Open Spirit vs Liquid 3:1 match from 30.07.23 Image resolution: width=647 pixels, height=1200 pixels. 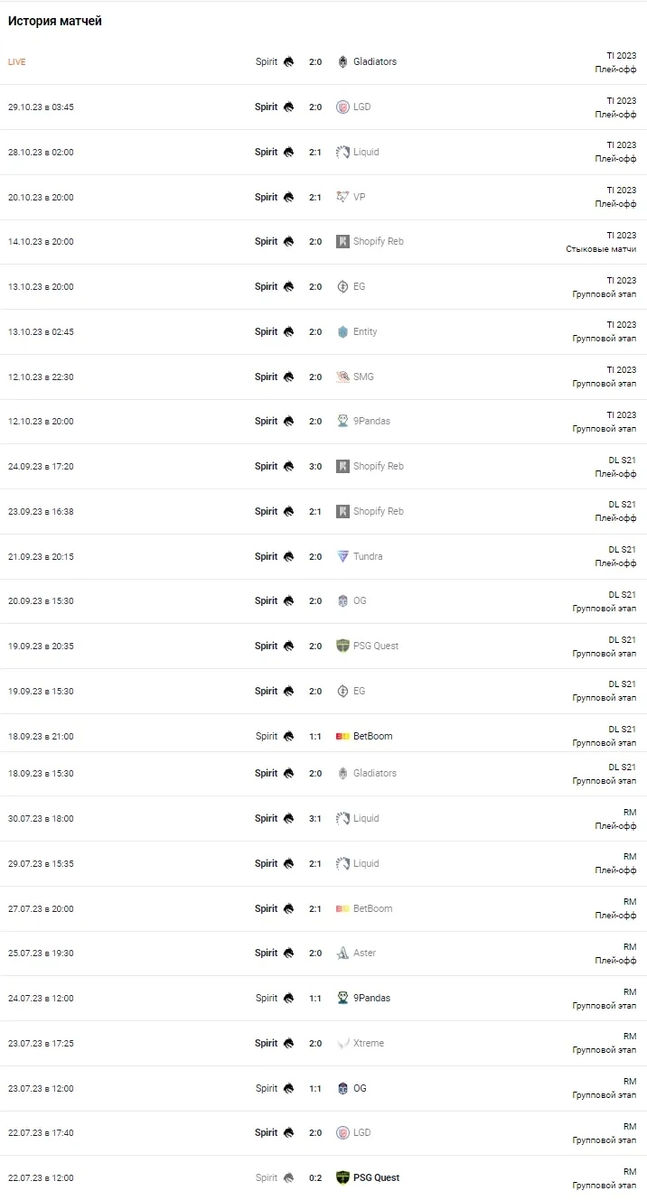pyautogui.click(x=323, y=818)
